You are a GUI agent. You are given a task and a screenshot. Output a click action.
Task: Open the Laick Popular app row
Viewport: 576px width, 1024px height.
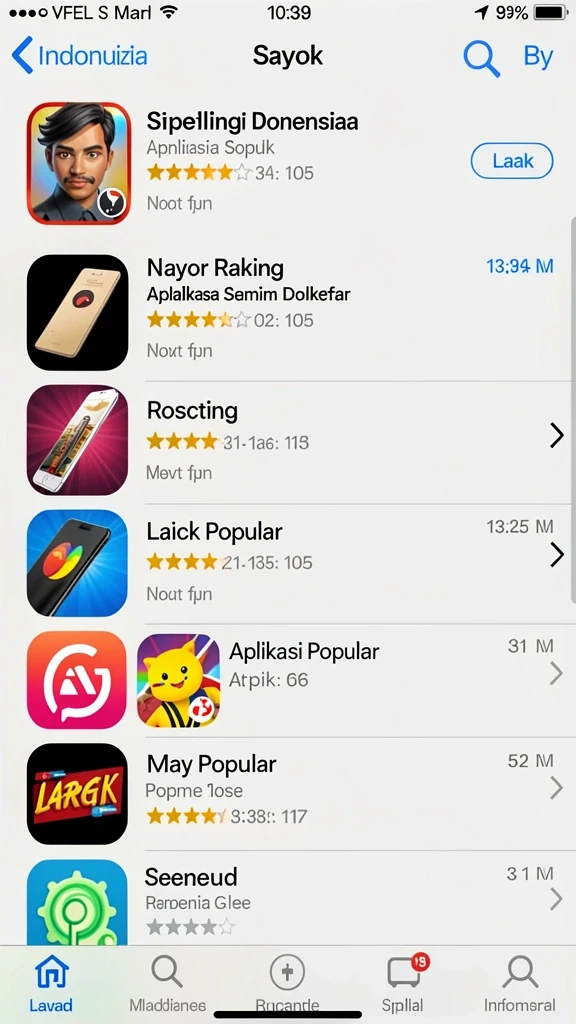(x=288, y=563)
